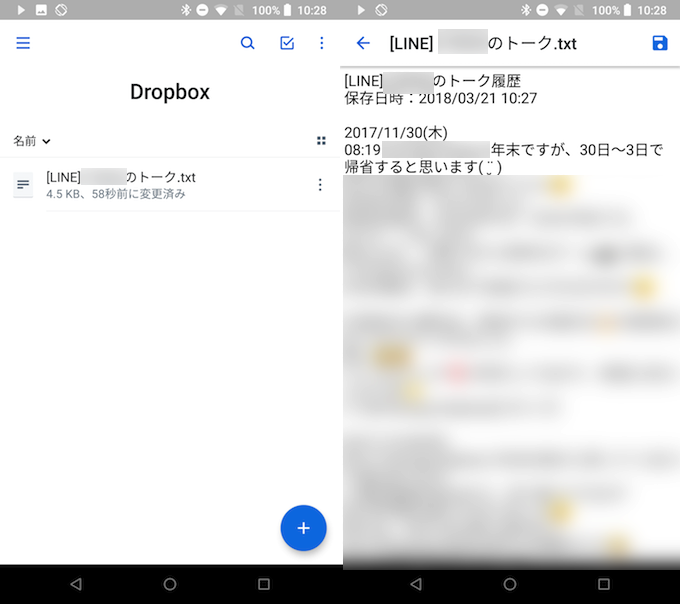The width and height of the screenshot is (680, 604).
Task: Open the [LINE] トーク.txt file row
Action: [x=150, y=184]
